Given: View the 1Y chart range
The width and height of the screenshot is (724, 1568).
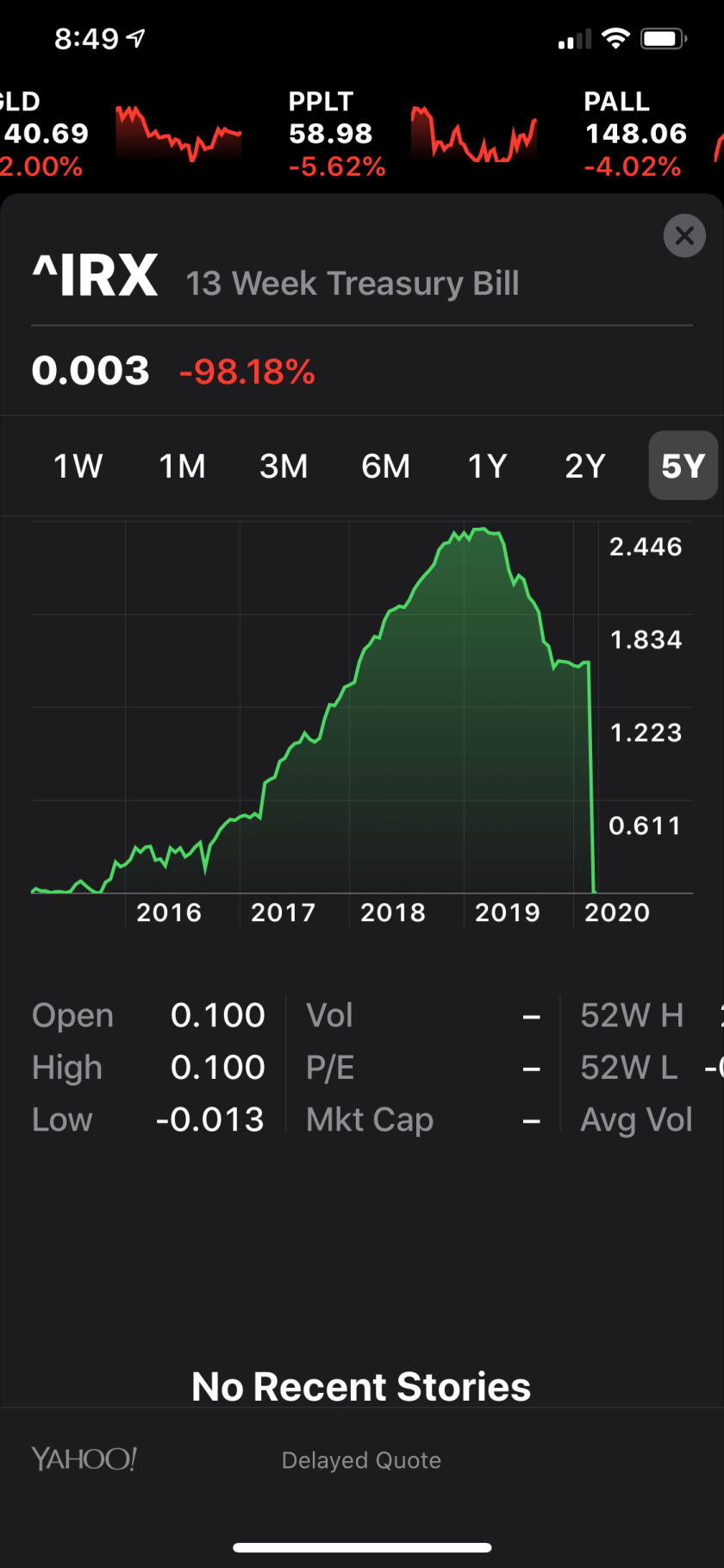Looking at the screenshot, I should 487,466.
